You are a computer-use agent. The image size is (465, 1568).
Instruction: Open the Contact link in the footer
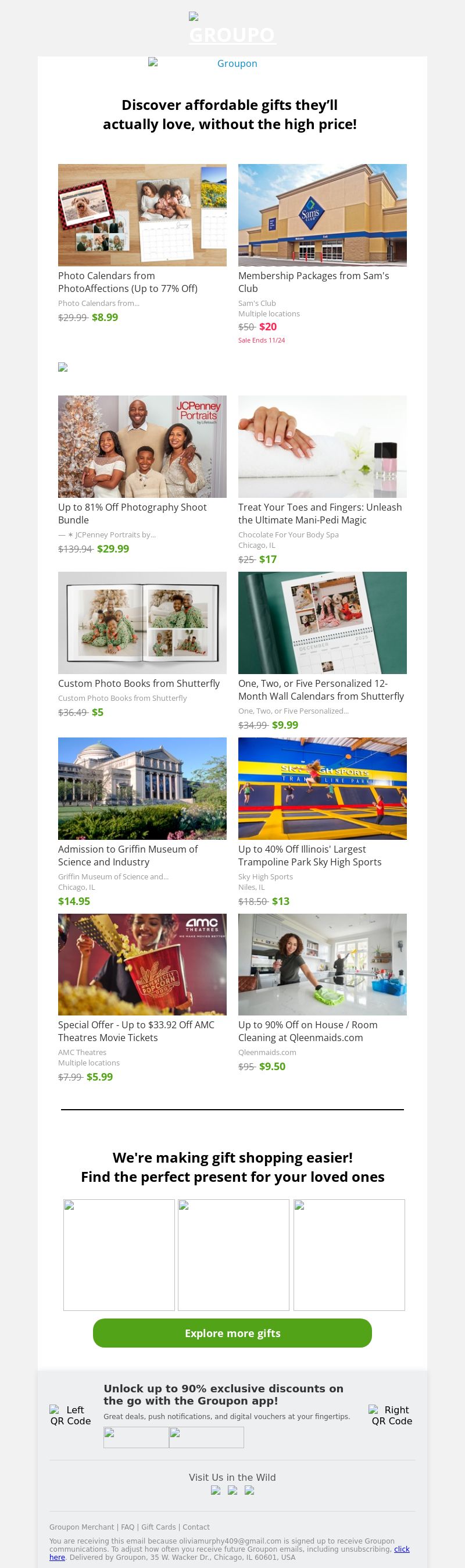[x=196, y=1527]
